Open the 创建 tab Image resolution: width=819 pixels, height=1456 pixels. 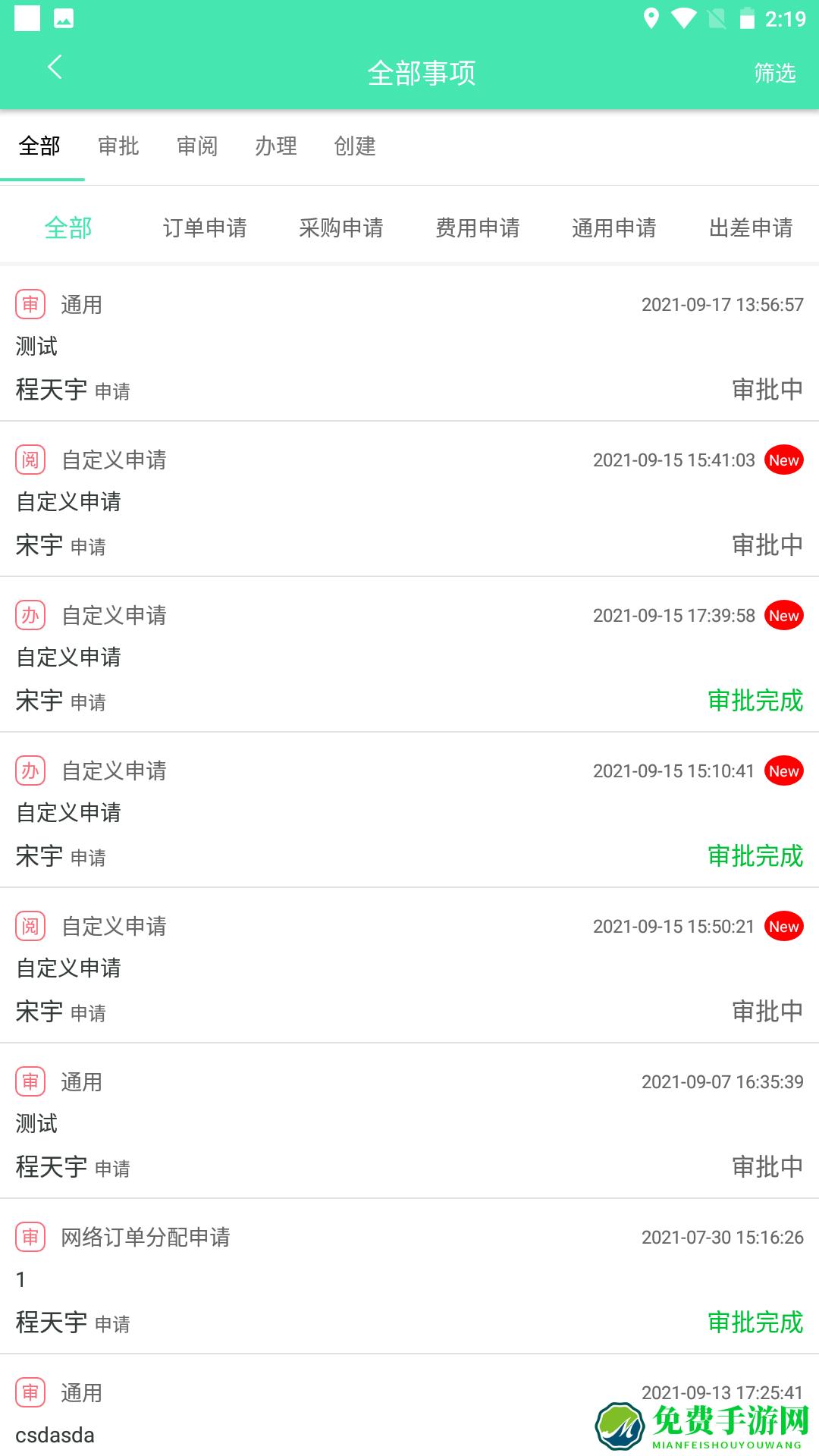pos(354,146)
